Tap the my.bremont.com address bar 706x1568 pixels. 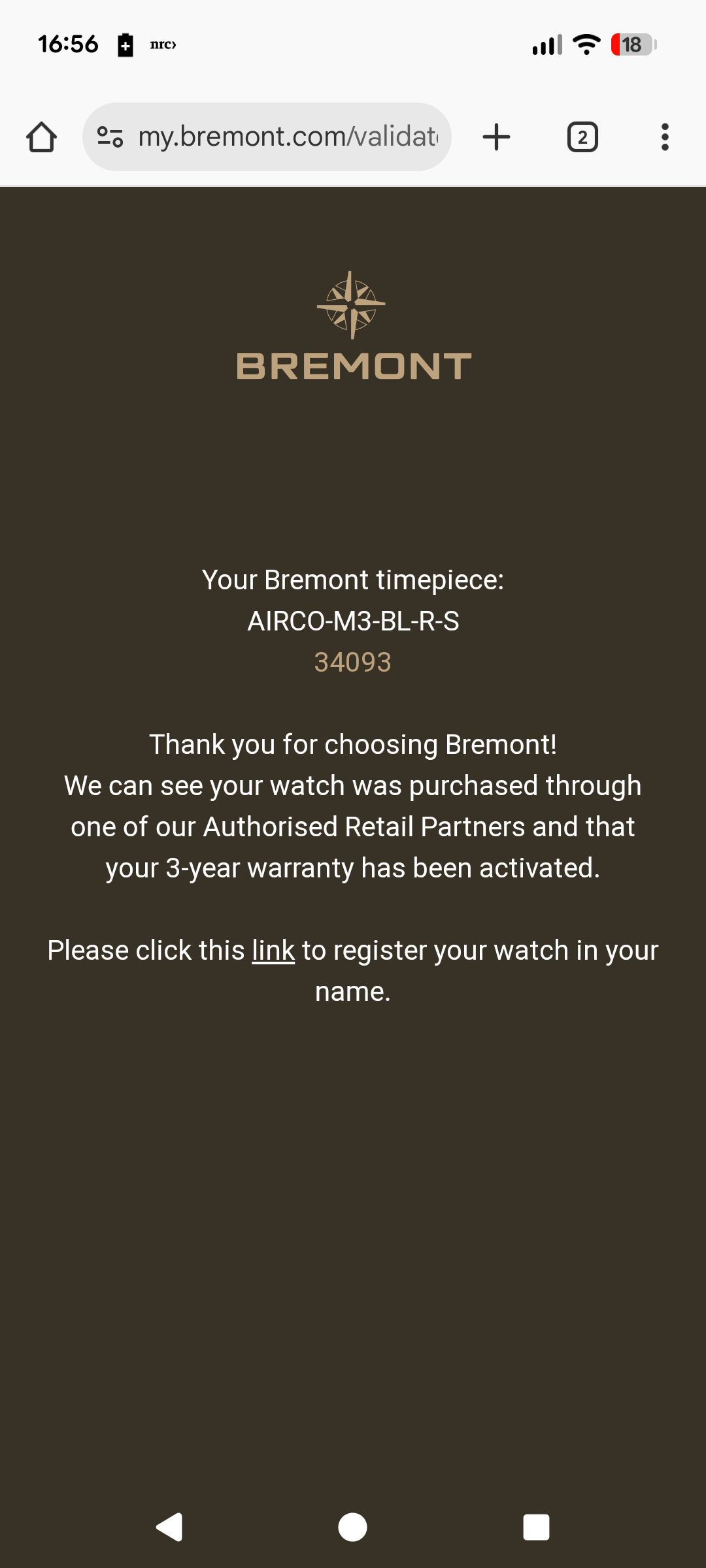pos(288,137)
